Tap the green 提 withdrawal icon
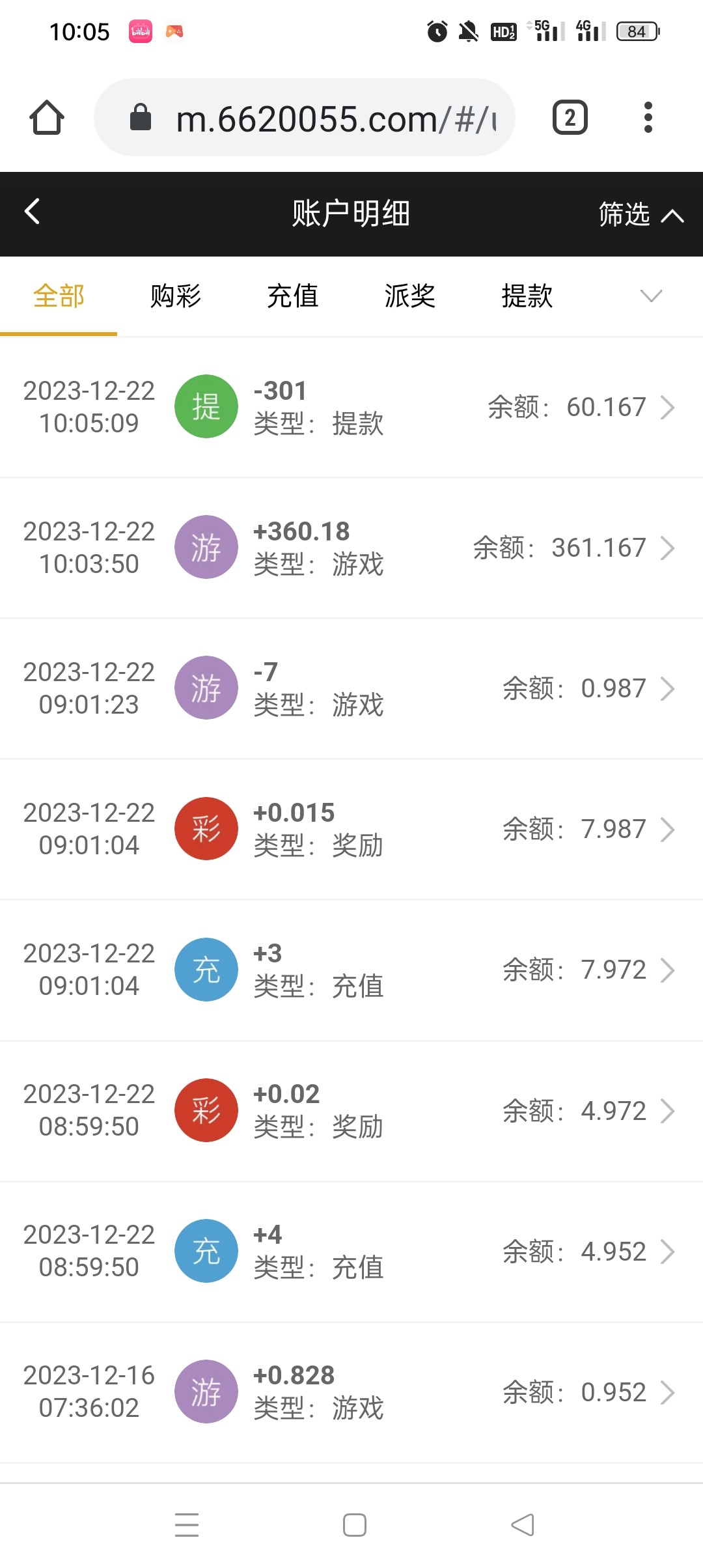The image size is (703, 1568). click(x=206, y=406)
